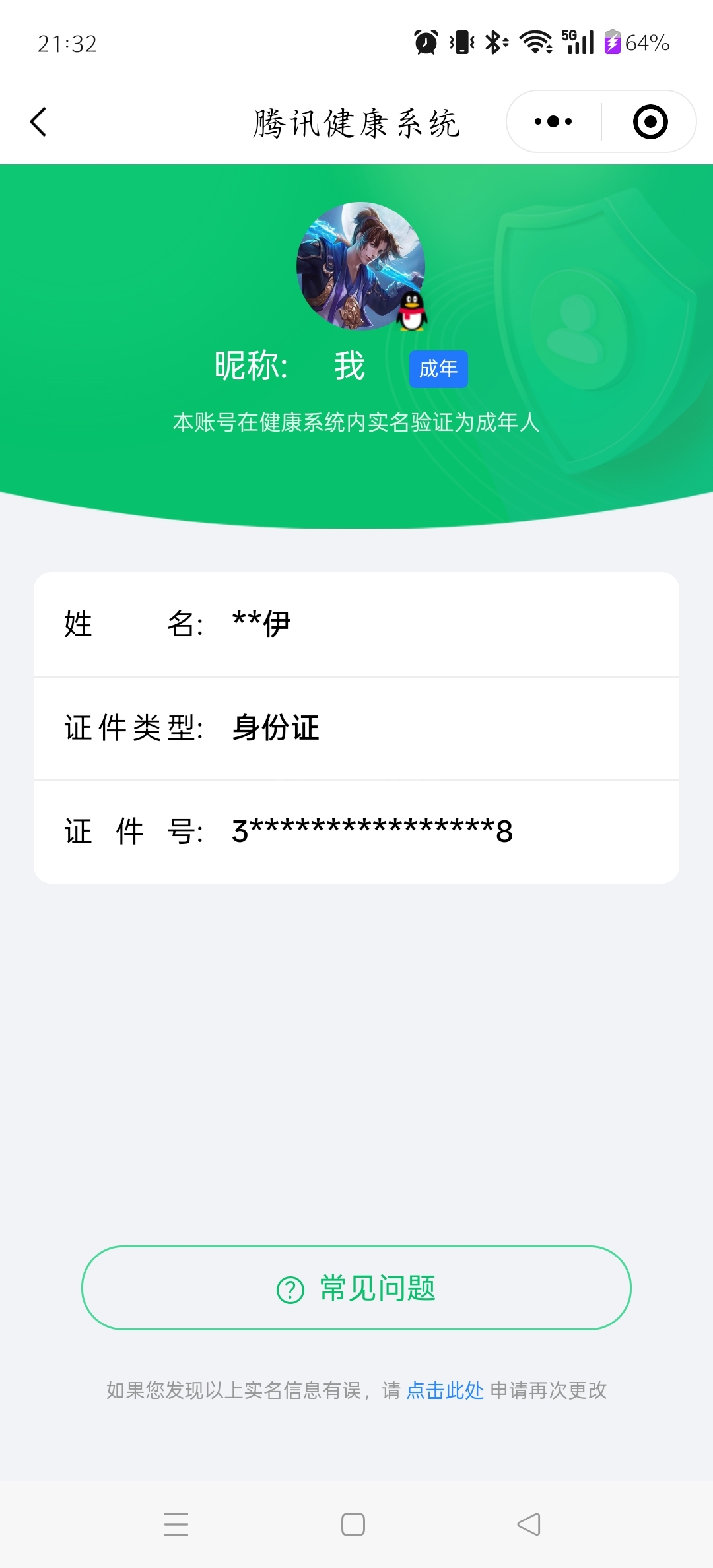
Task: Open the mini program three-dot menu
Action: (x=553, y=121)
